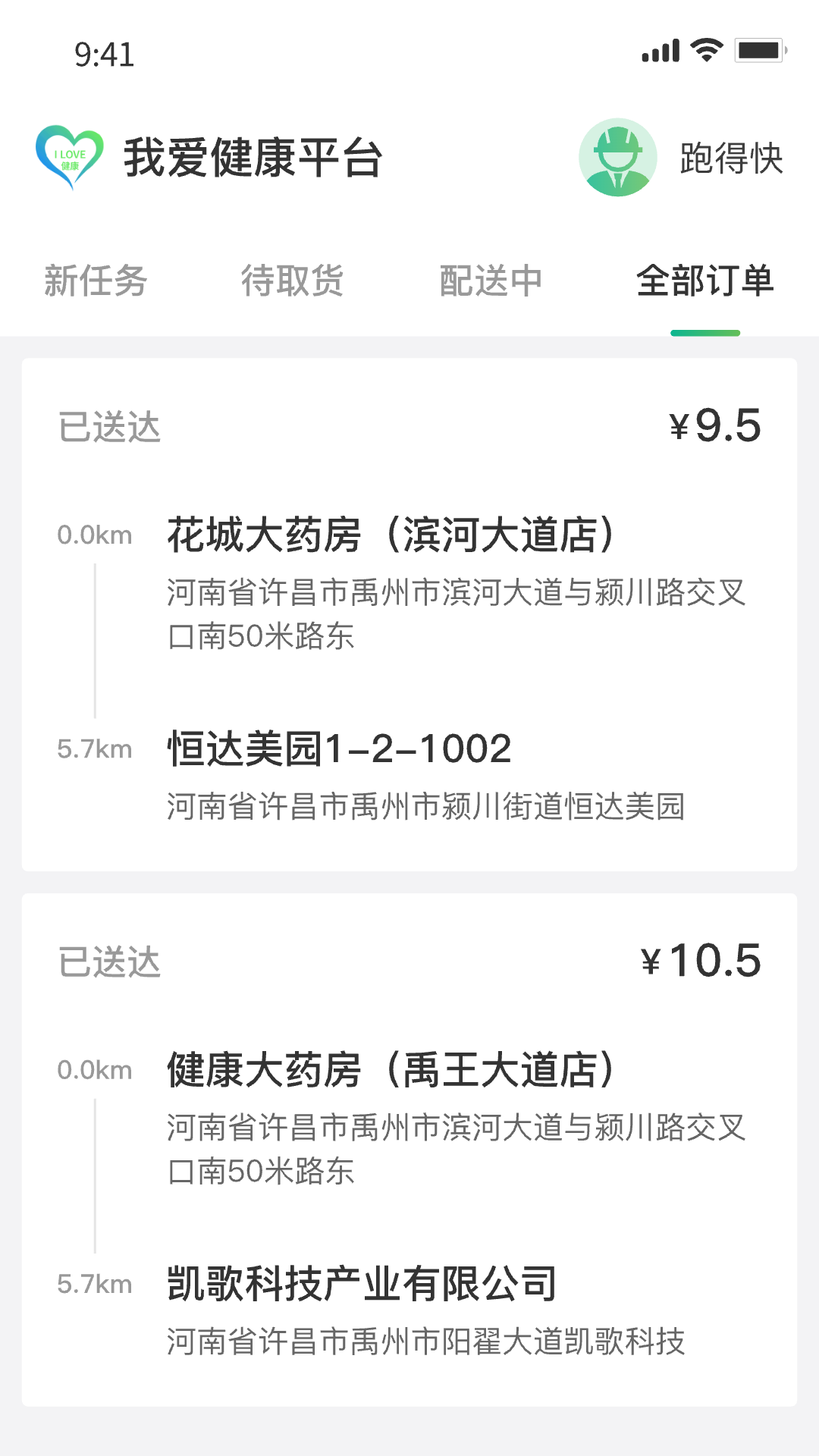The height and width of the screenshot is (1456, 819).
Task: Open 健康大药房（禹王大道店）pickup entry
Action: pyautogui.click(x=391, y=1069)
